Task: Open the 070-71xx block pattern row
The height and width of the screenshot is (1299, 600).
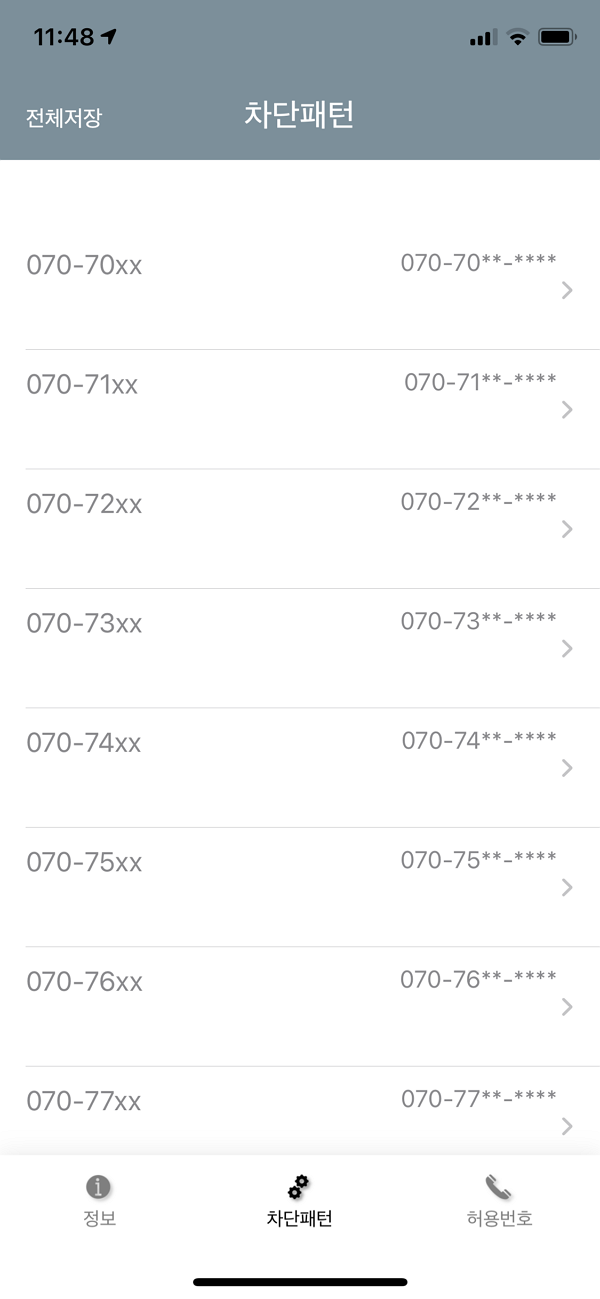Action: (x=300, y=409)
